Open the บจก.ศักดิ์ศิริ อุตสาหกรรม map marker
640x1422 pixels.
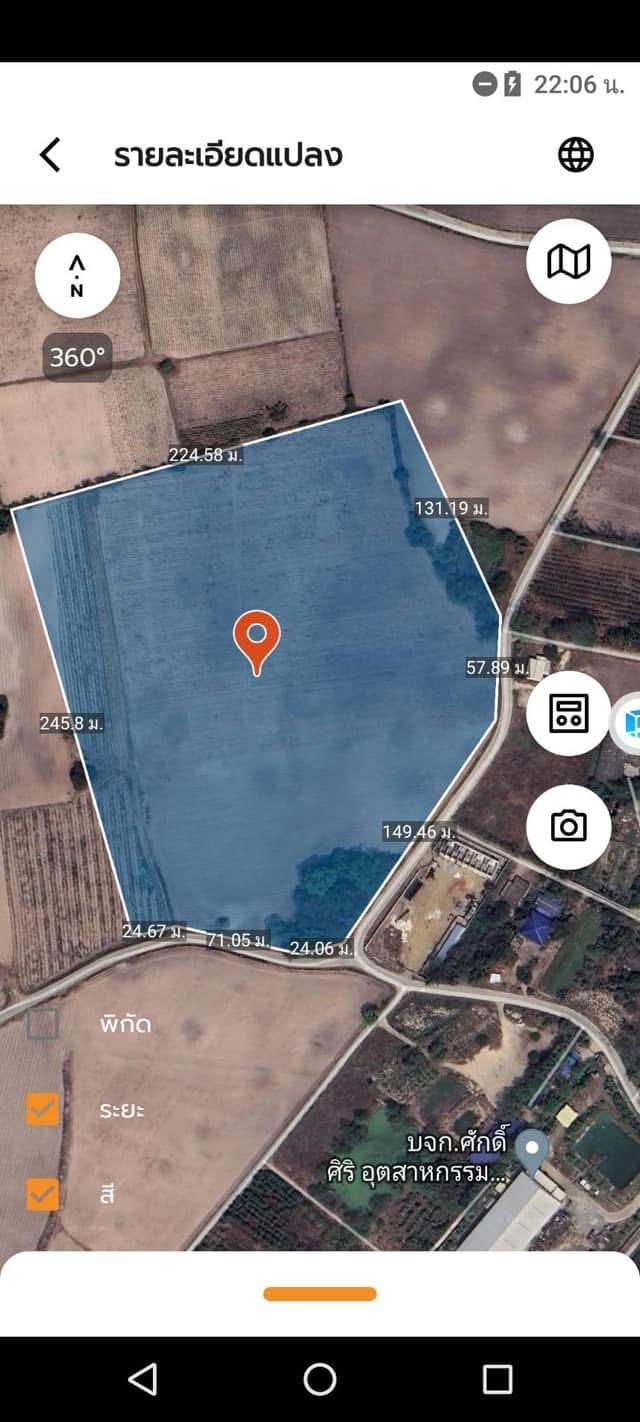533,1150
